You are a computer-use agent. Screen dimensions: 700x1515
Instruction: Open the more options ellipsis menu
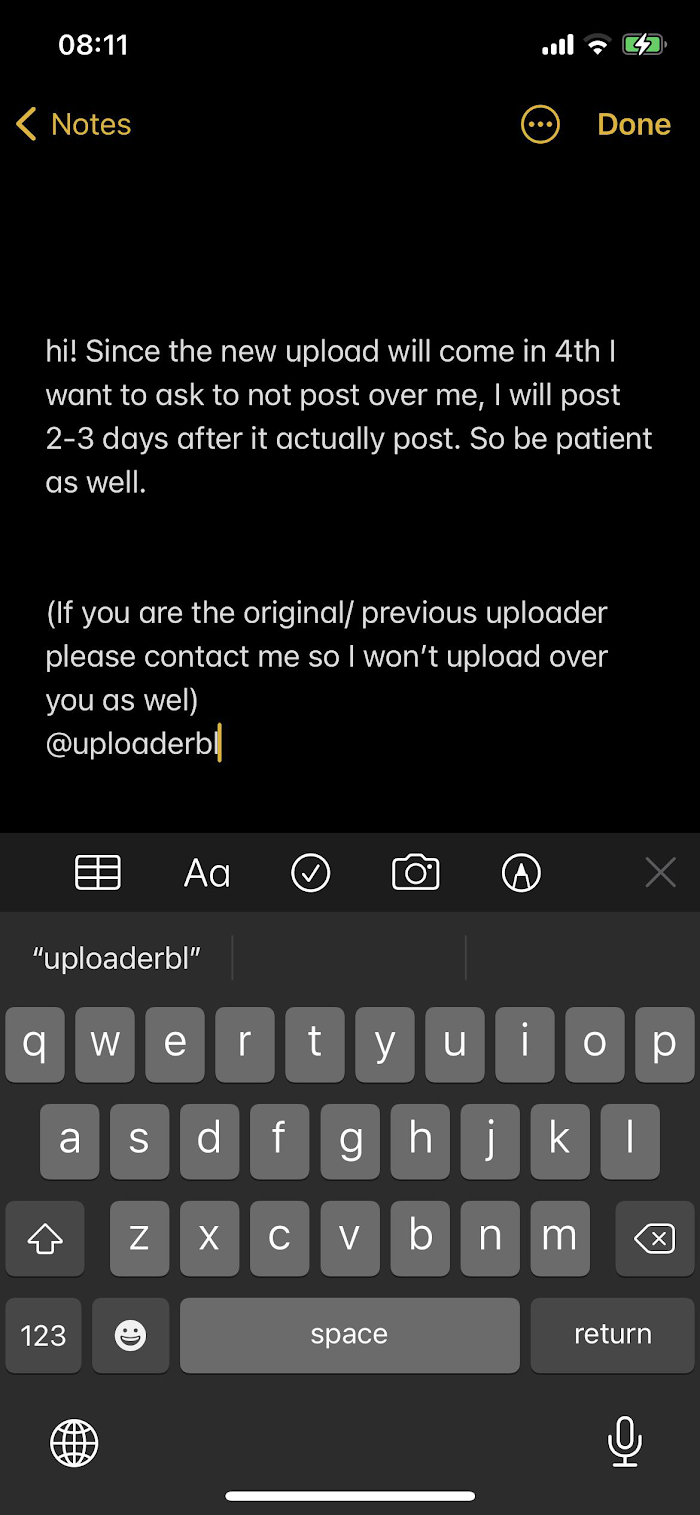pyautogui.click(x=541, y=125)
